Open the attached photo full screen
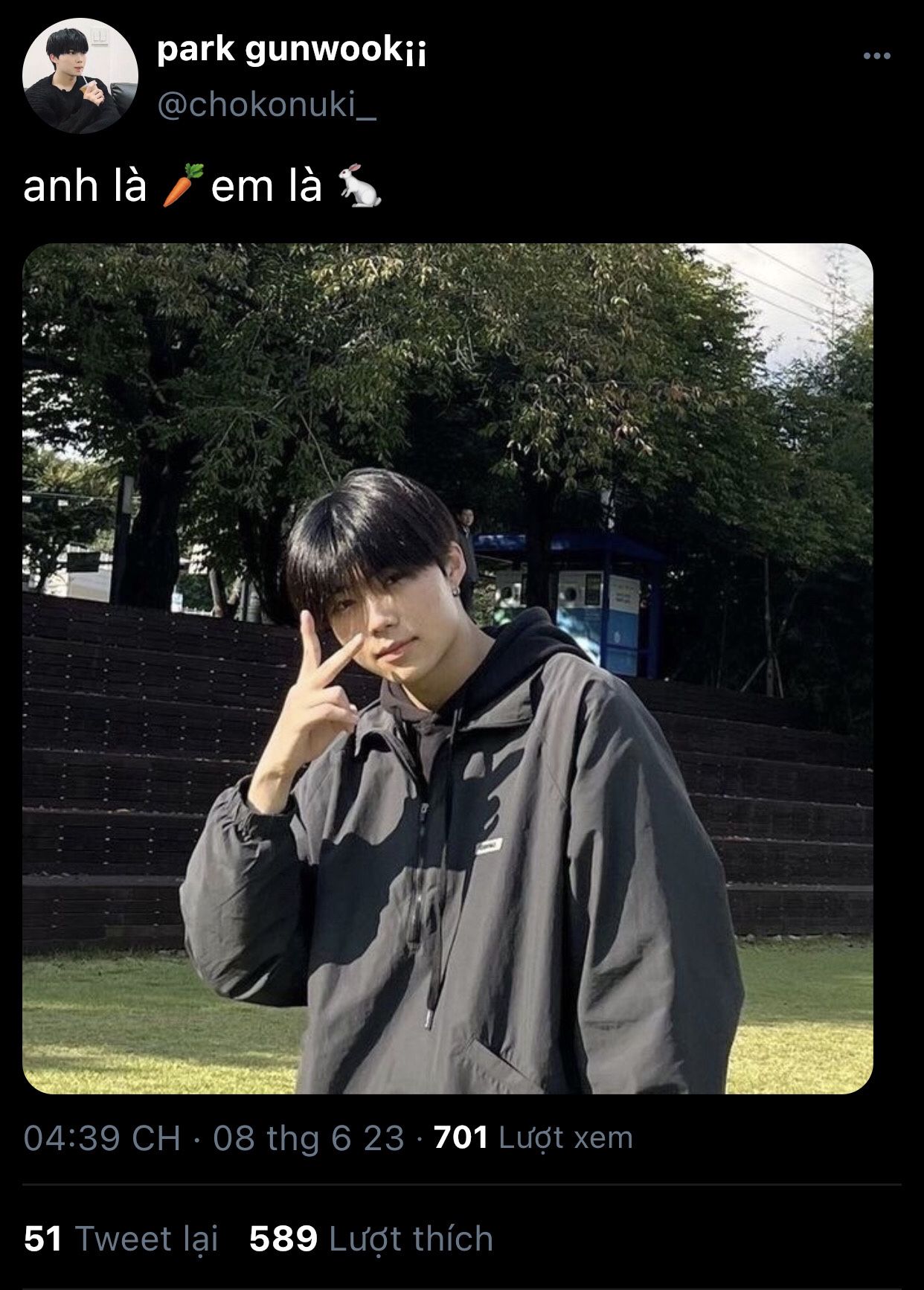 click(447, 668)
